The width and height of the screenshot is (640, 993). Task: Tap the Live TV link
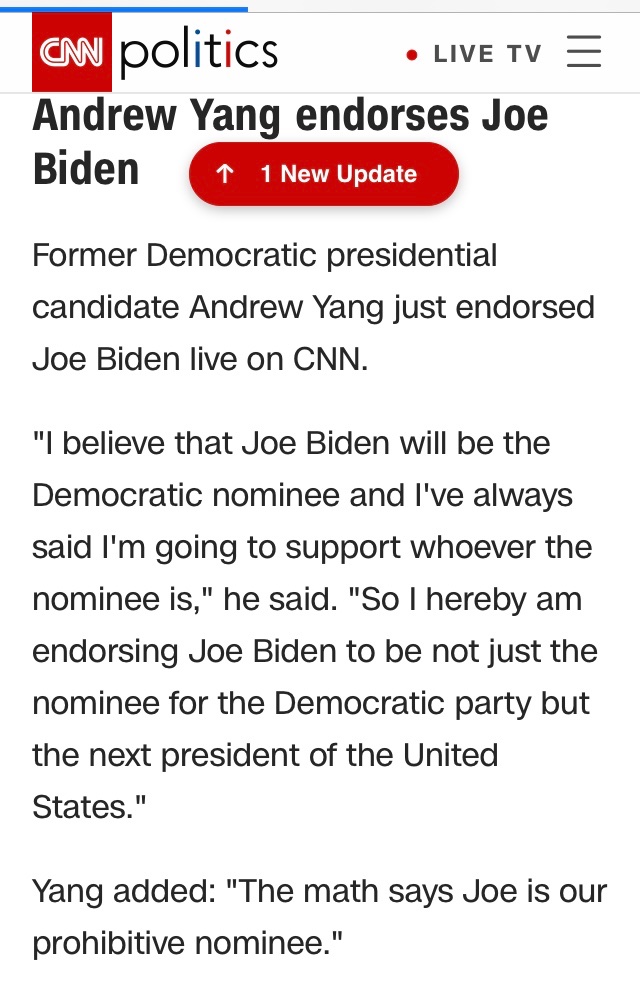point(476,54)
